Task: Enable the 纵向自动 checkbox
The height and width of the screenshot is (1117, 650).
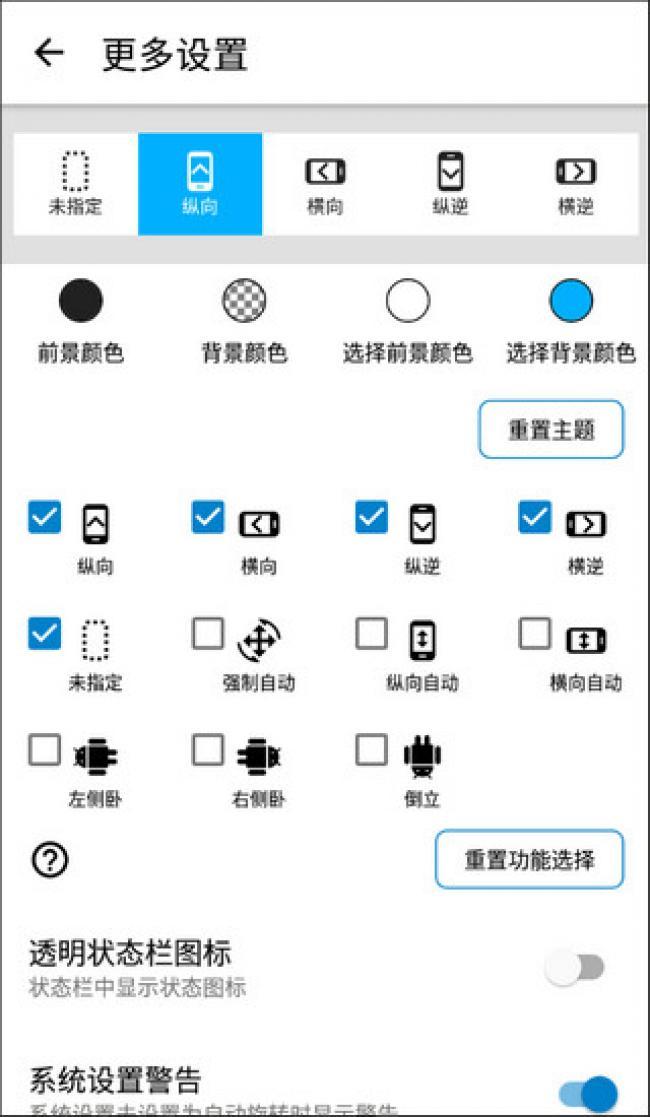Action: [x=371, y=633]
